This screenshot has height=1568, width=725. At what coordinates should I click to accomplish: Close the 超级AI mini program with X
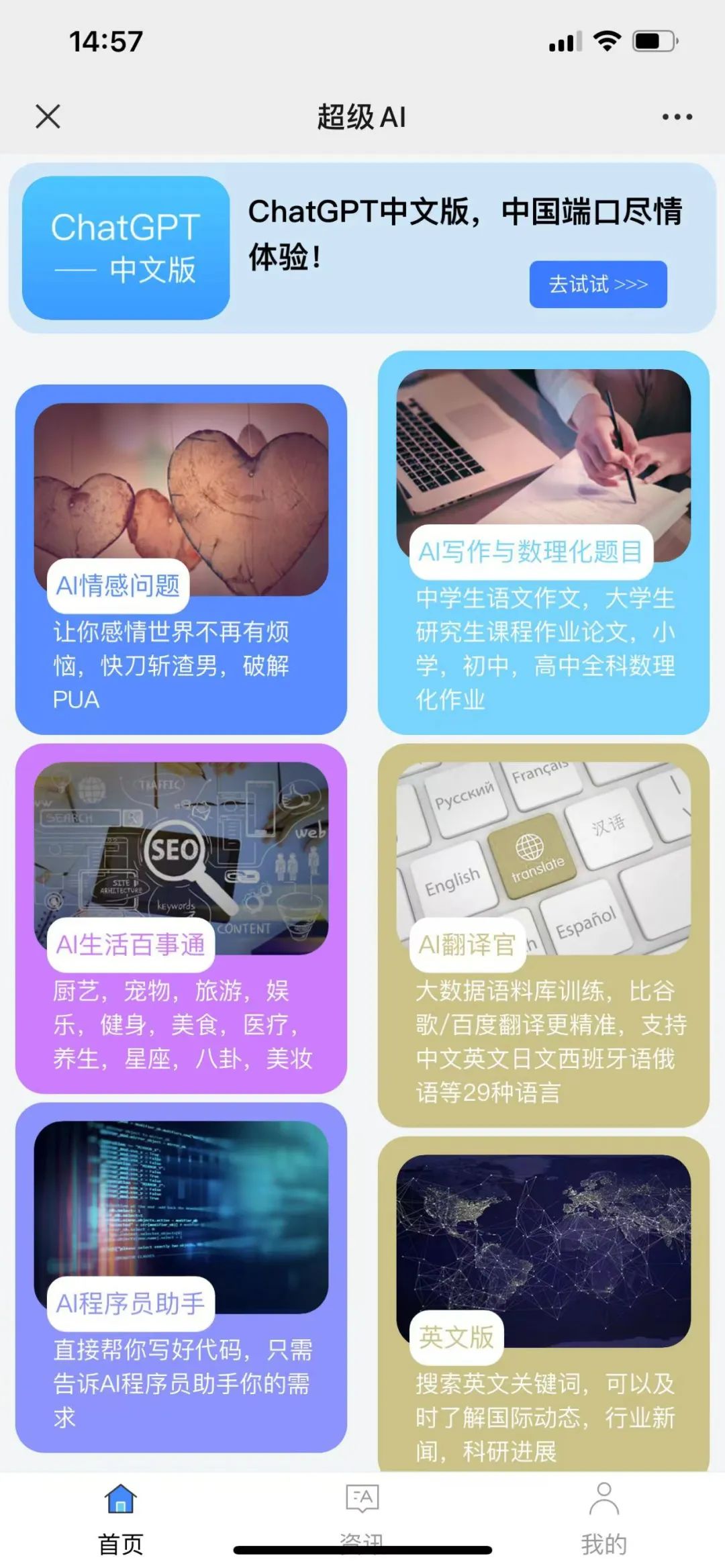(x=48, y=115)
